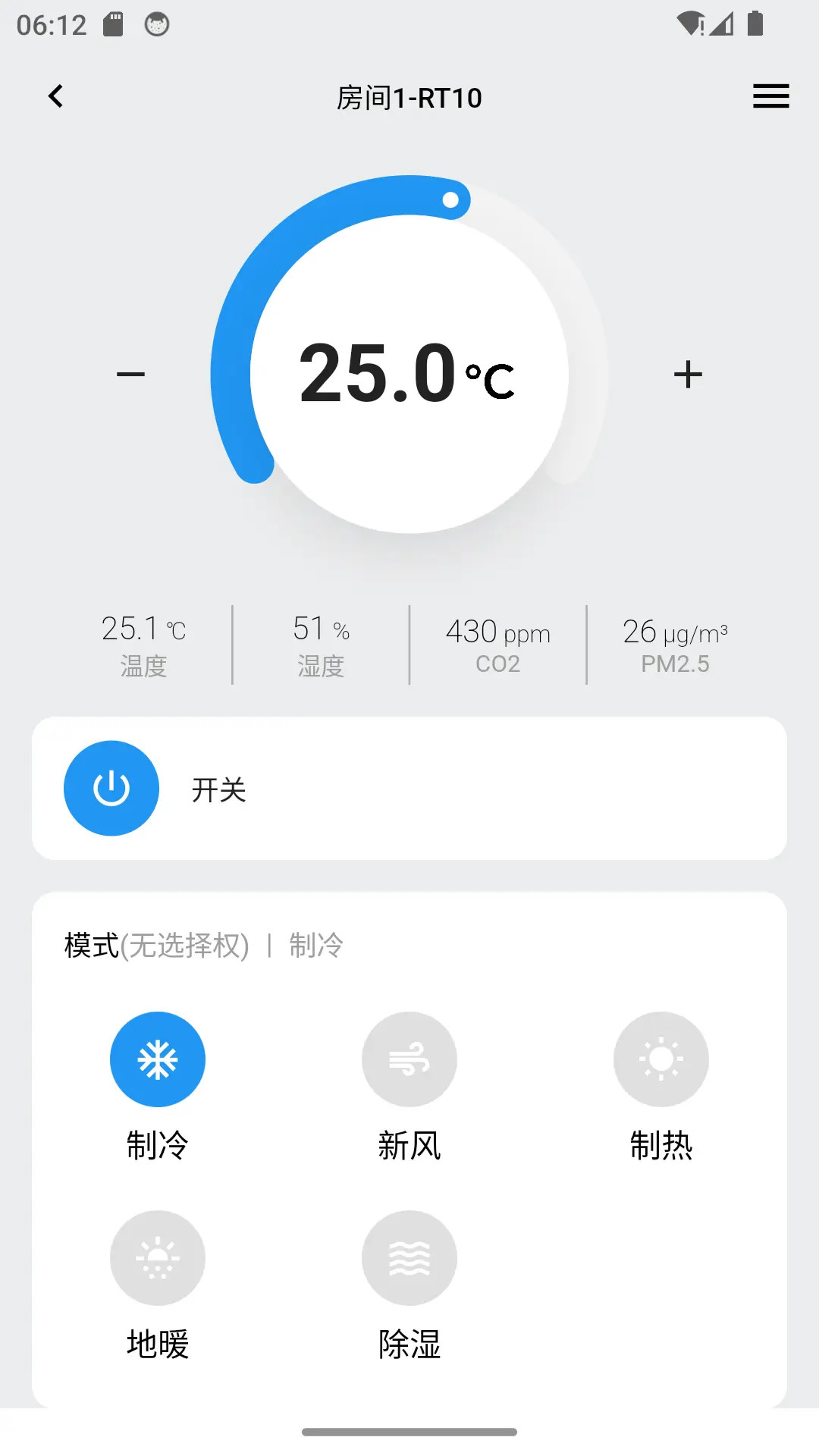This screenshot has width=819, height=1456.
Task: Select the heating (制热) sun icon
Action: coord(661,1059)
